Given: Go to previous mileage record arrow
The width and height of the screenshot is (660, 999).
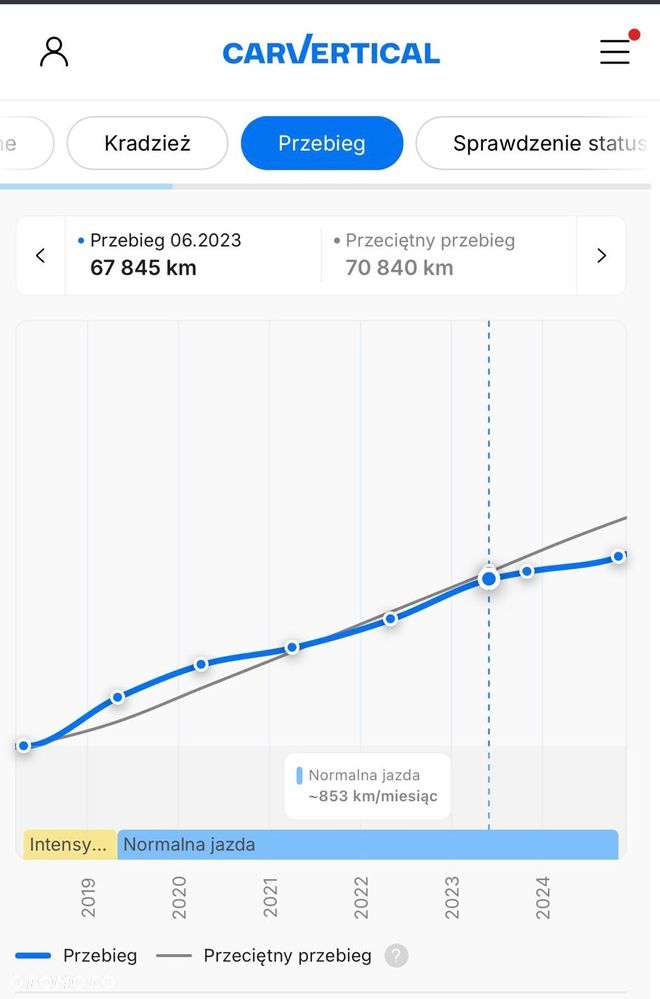Looking at the screenshot, I should click(x=41, y=256).
